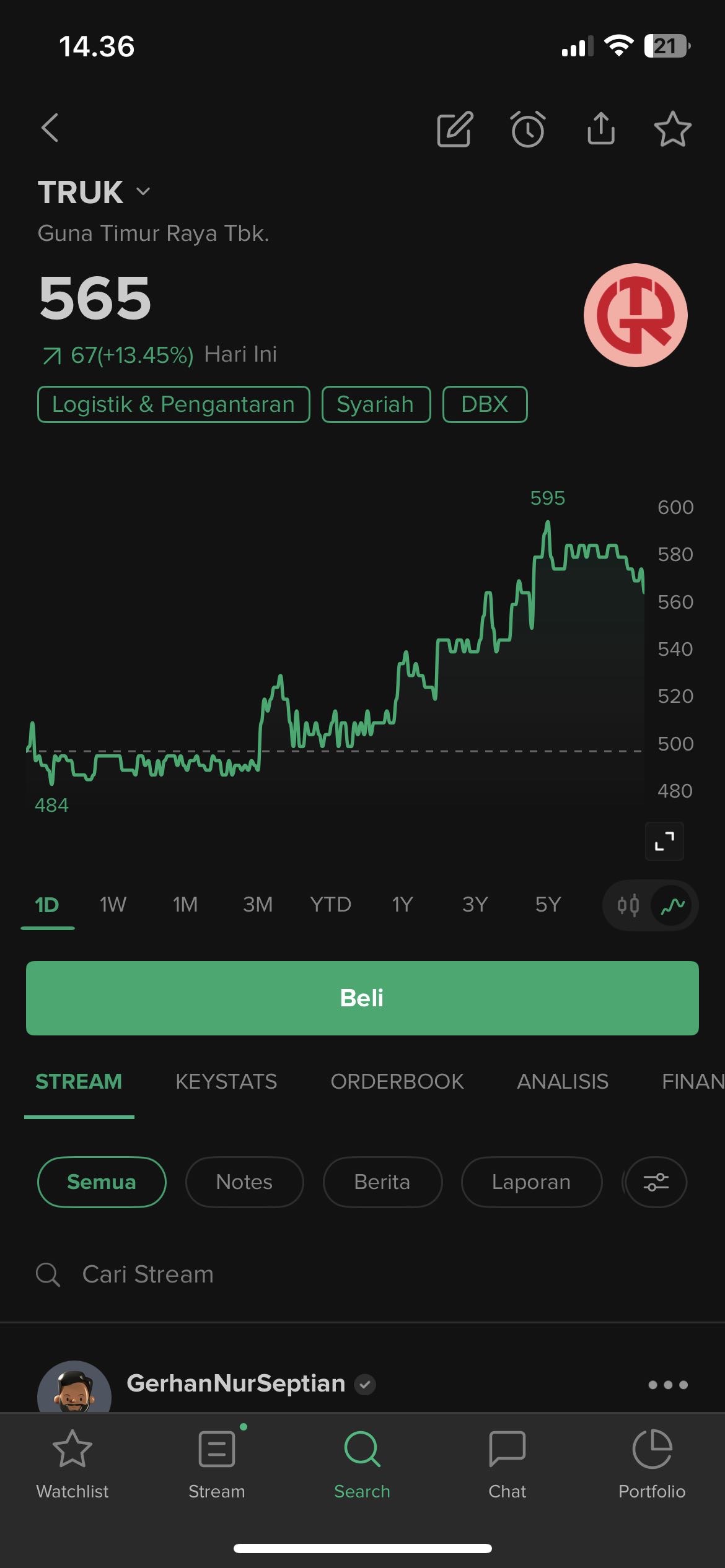Tap the Cari Stream search field
The height and width of the screenshot is (1568, 725).
pos(248,1274)
